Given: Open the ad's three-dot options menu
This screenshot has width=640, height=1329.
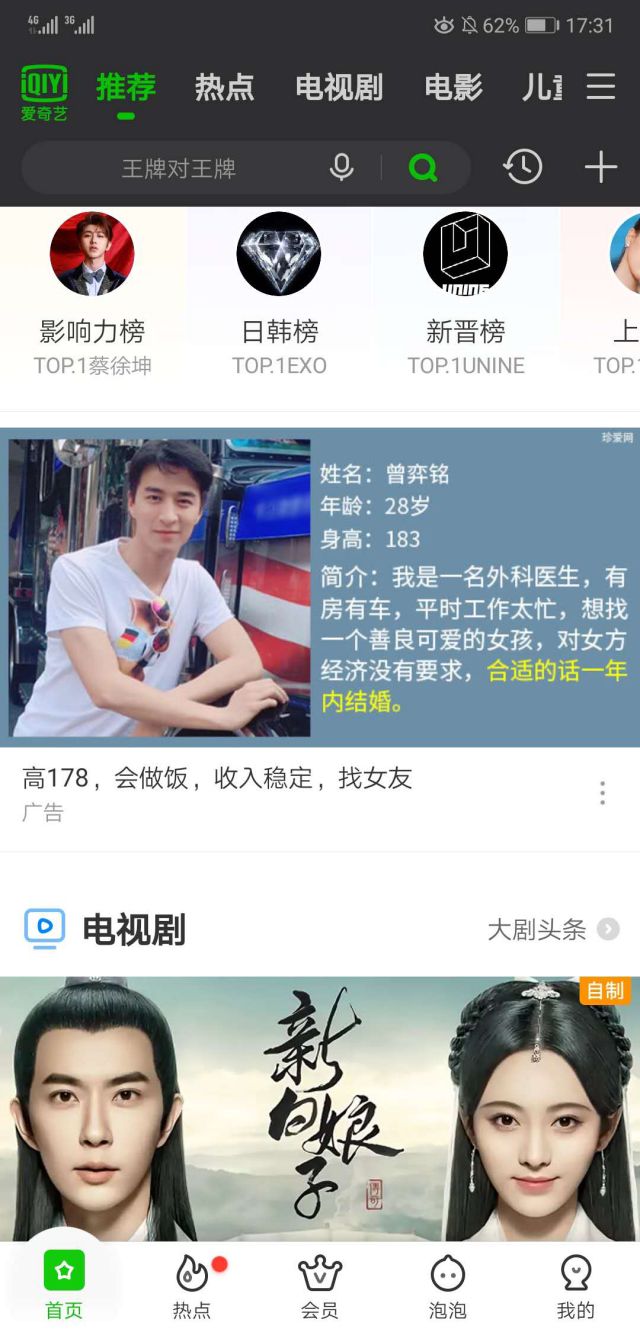Looking at the screenshot, I should point(602,793).
